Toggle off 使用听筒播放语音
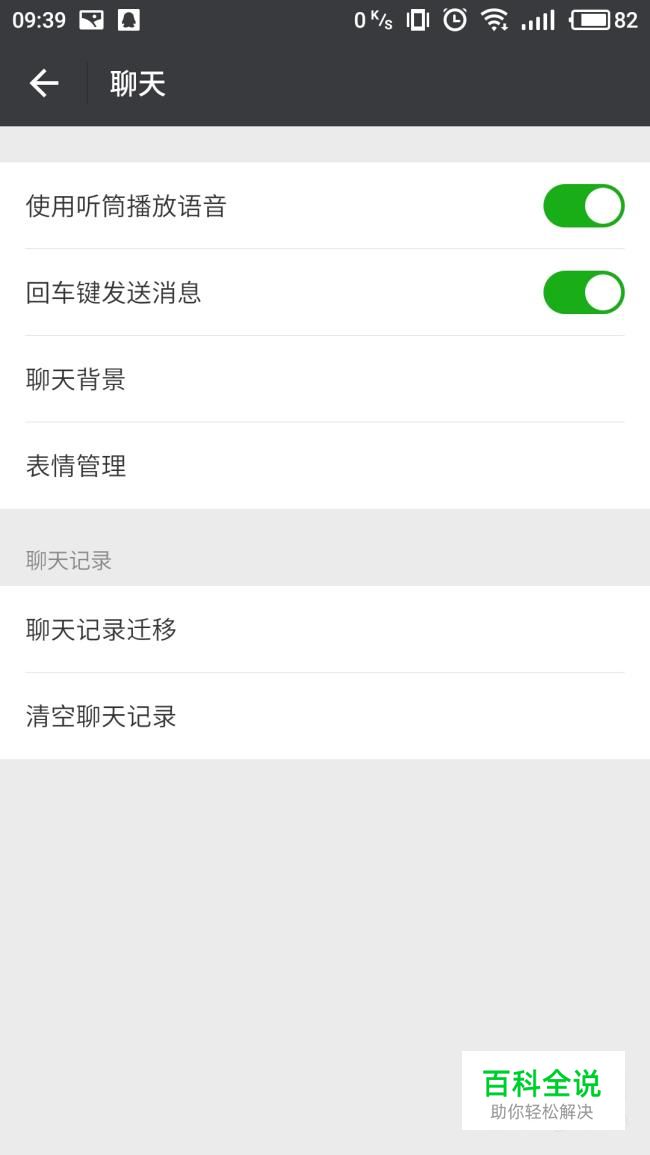Image resolution: width=650 pixels, height=1155 pixels. tap(584, 206)
